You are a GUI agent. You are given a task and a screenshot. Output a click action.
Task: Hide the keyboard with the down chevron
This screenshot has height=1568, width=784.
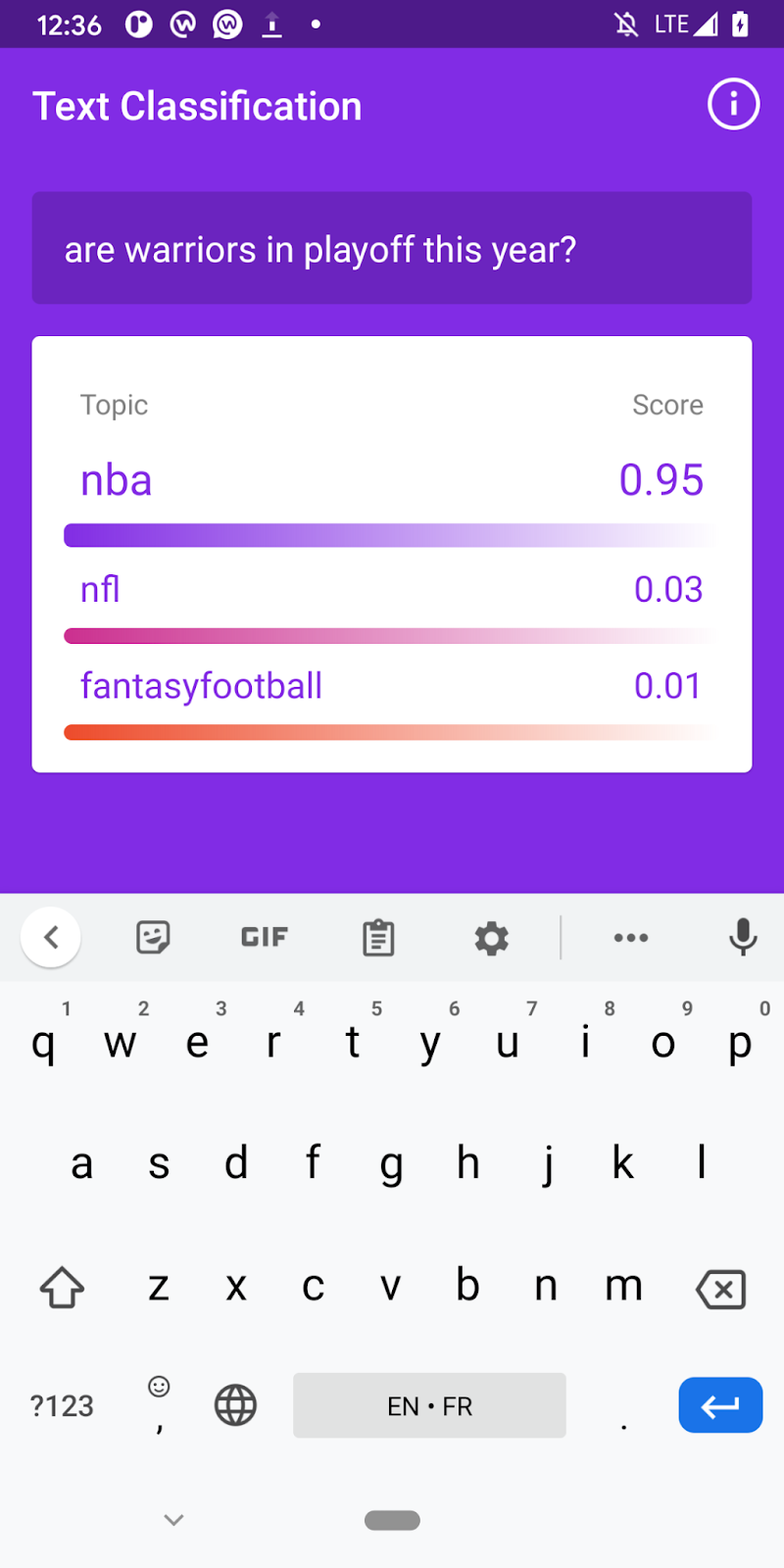tap(173, 1519)
